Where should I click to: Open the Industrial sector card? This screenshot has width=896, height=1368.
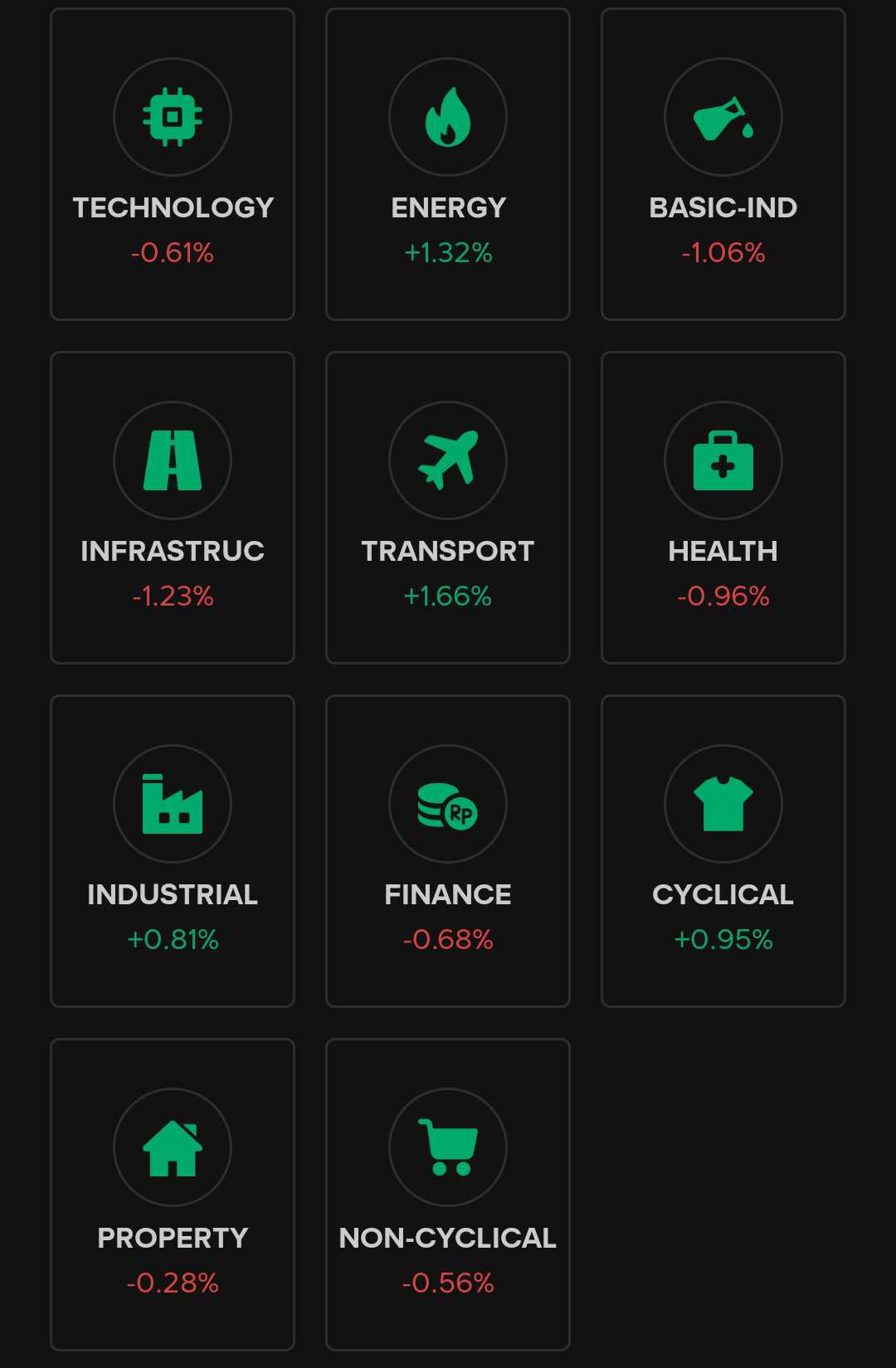pyautogui.click(x=173, y=851)
